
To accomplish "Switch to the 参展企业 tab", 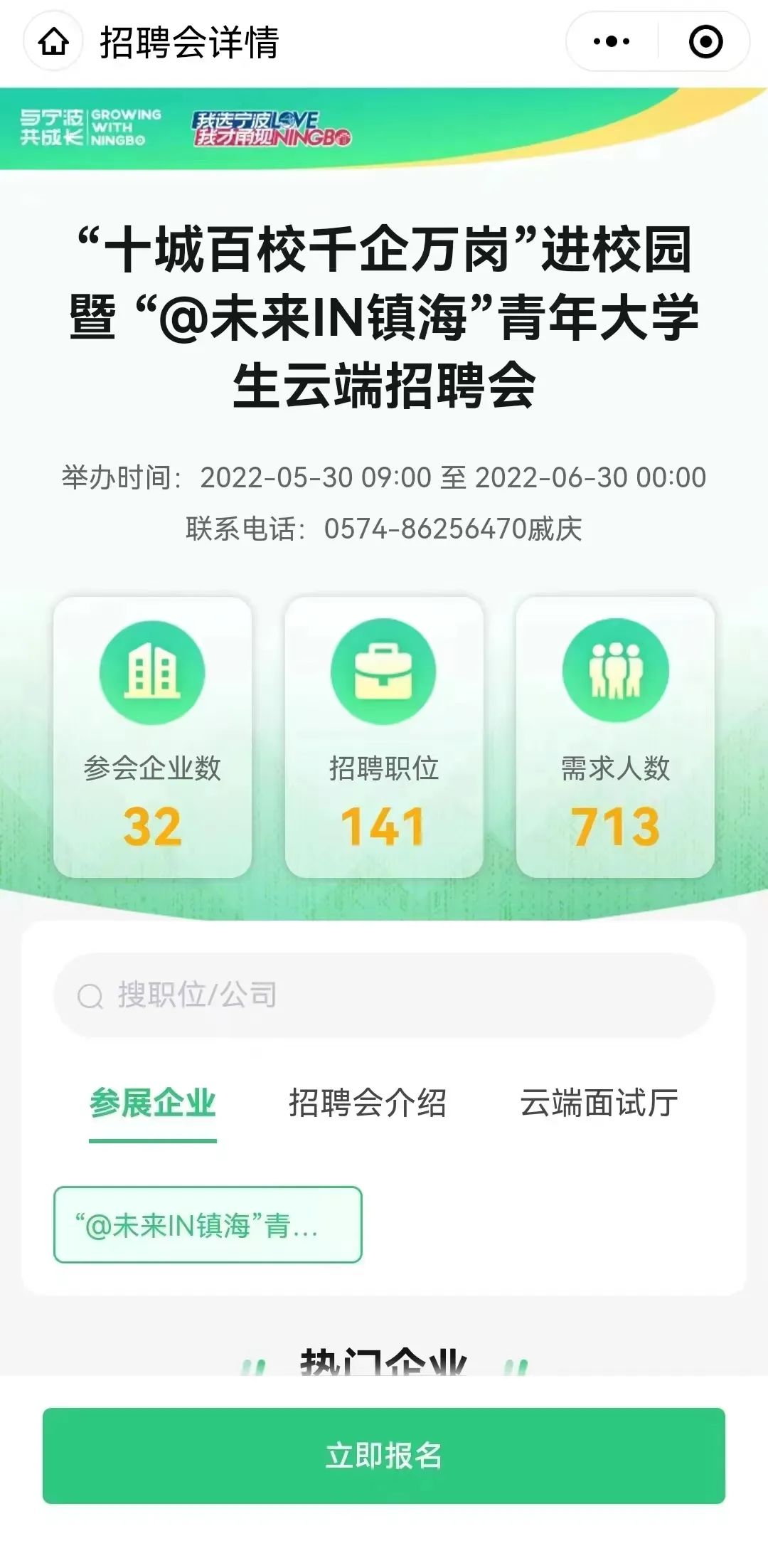I will [x=152, y=1103].
